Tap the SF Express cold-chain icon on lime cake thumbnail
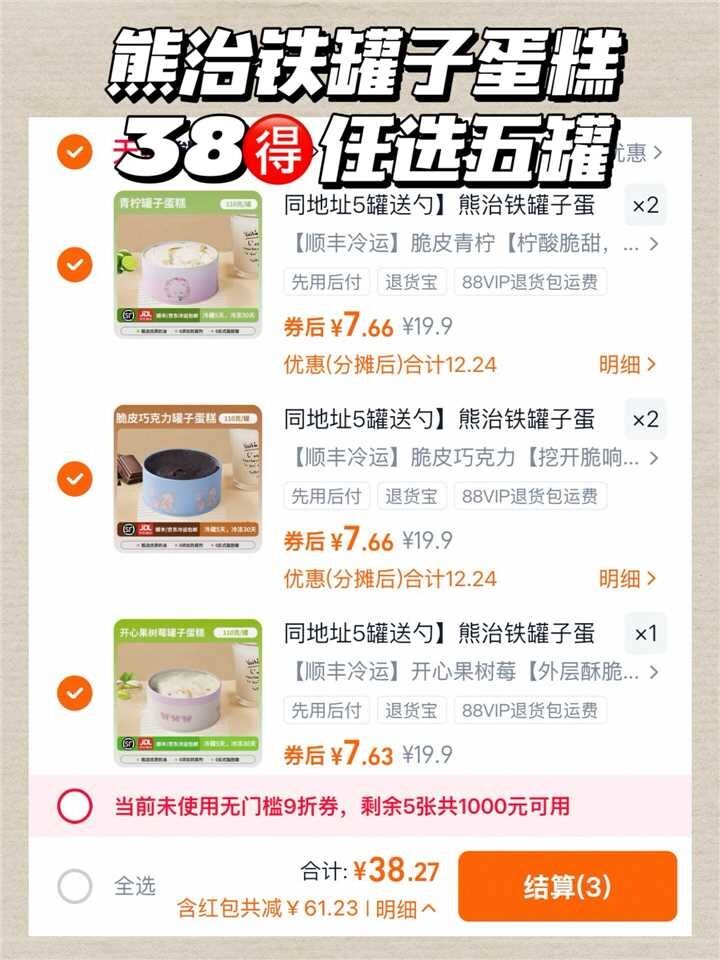Image resolution: width=720 pixels, height=960 pixels. (128, 314)
